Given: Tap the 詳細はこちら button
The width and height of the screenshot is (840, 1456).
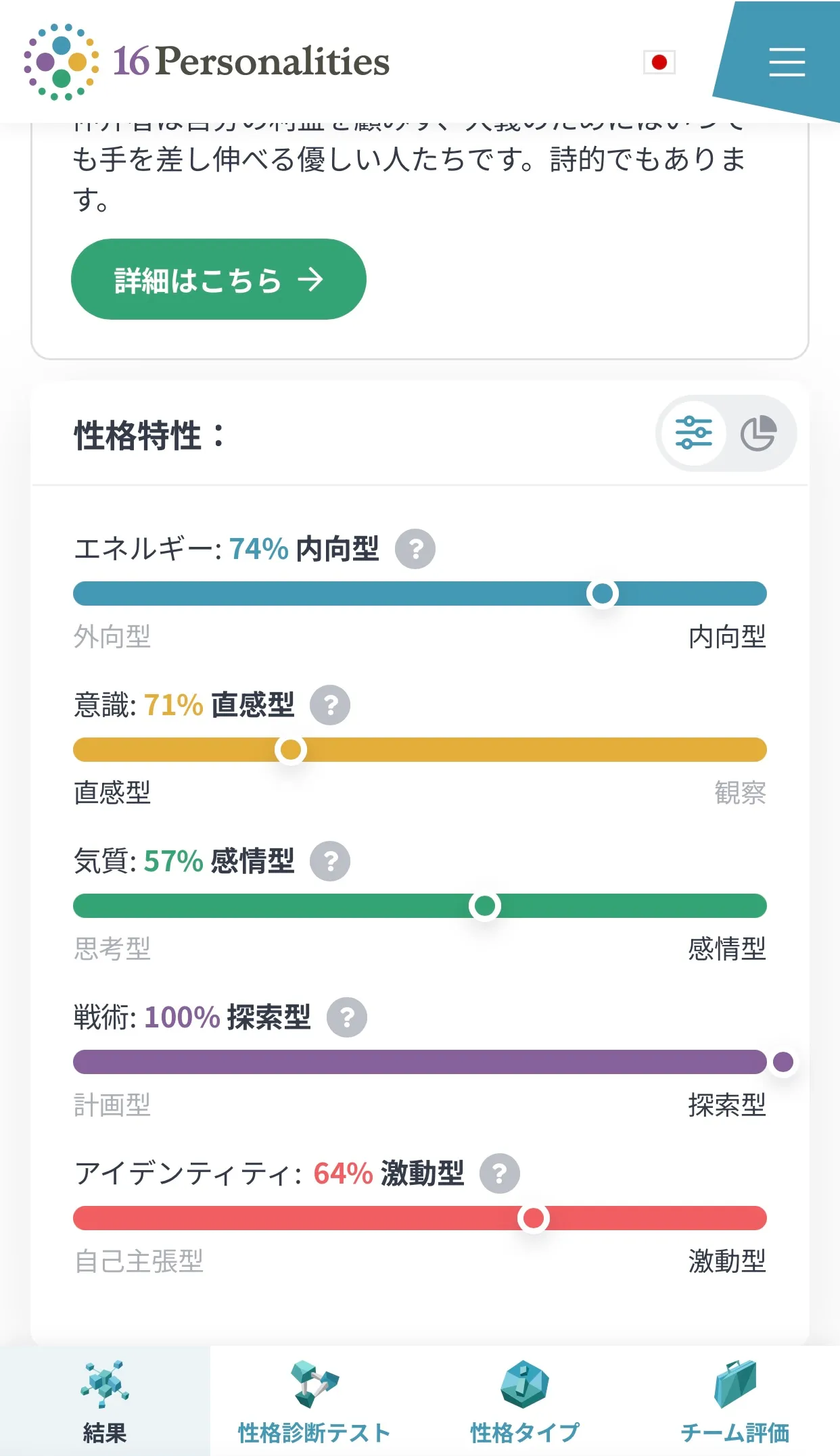Looking at the screenshot, I should (x=218, y=279).
